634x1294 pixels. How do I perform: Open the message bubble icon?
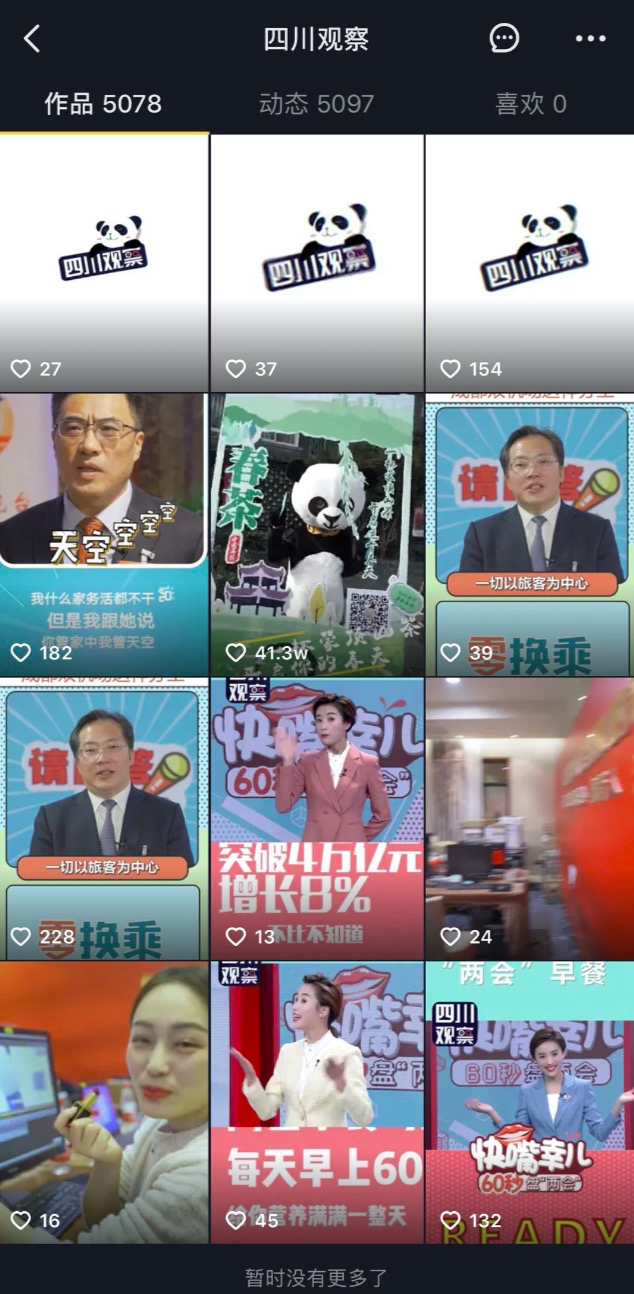pos(505,39)
